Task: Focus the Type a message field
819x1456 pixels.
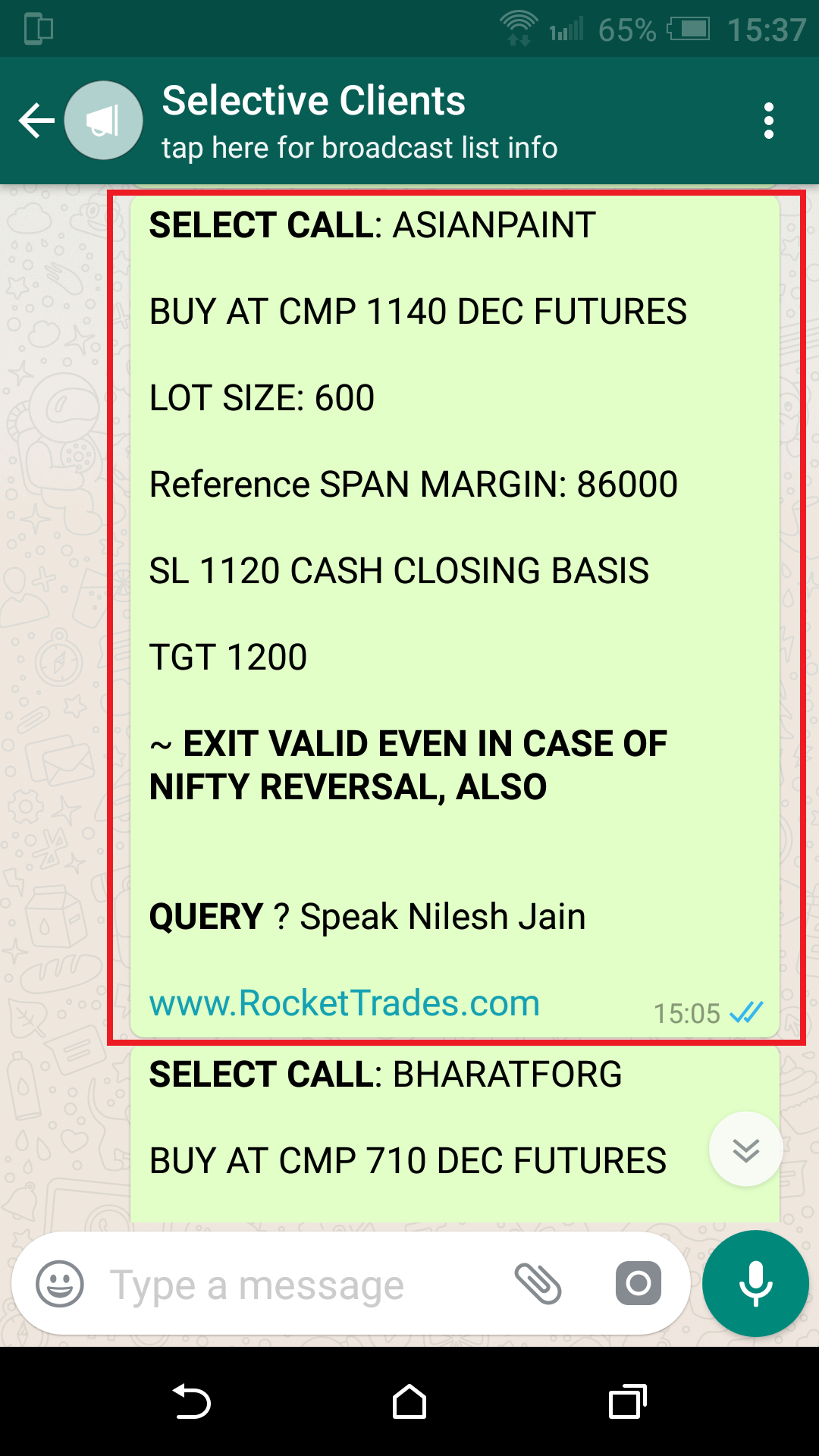Action: (303, 1285)
